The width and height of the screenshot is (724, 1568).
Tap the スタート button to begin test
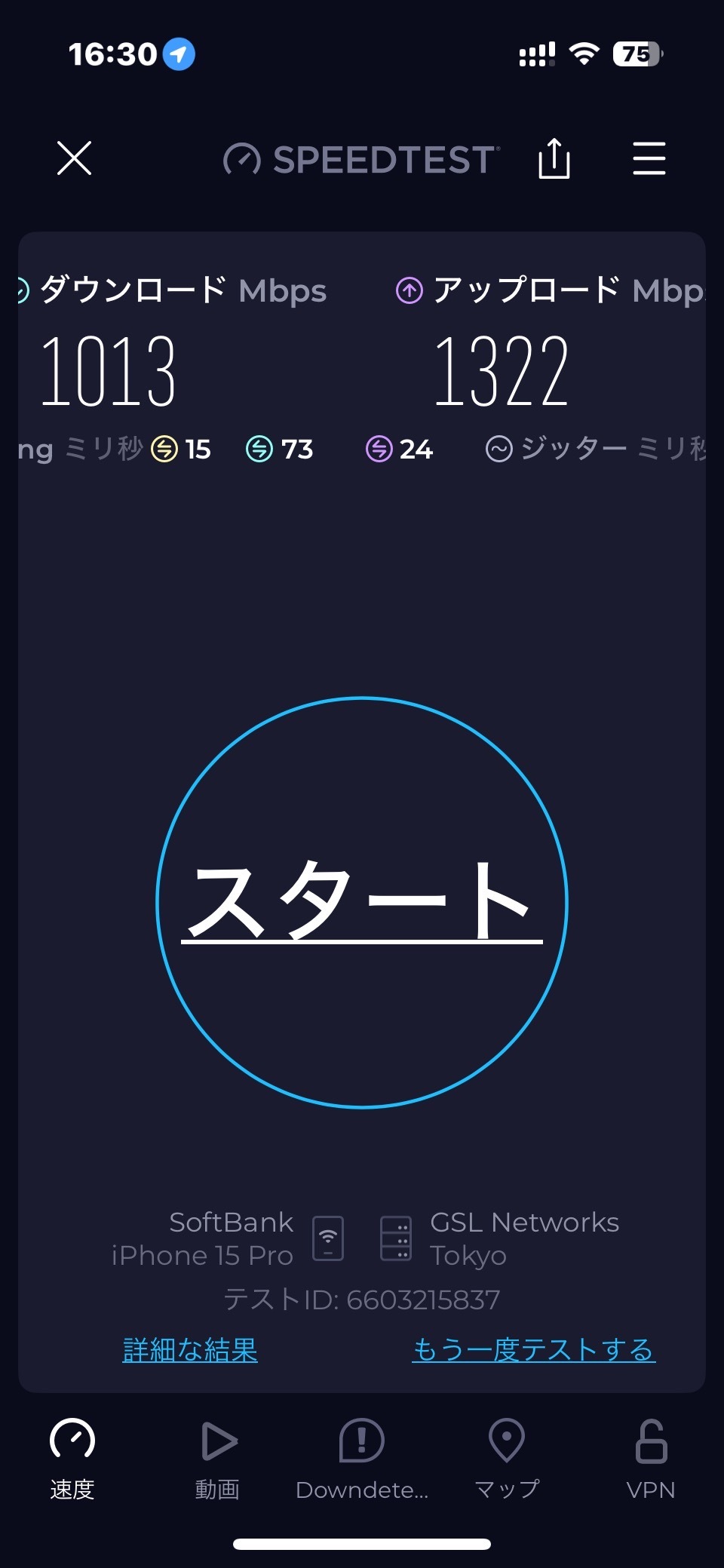pyautogui.click(x=362, y=902)
